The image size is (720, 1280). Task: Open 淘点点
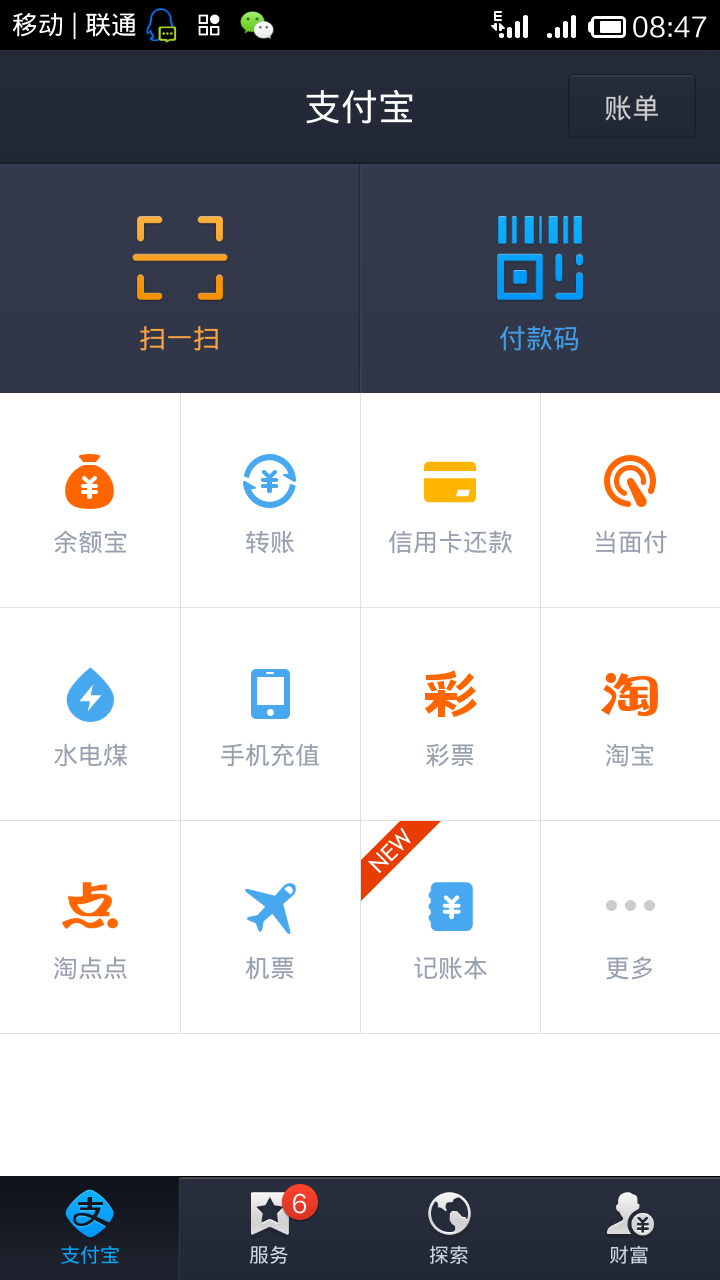[x=90, y=927]
